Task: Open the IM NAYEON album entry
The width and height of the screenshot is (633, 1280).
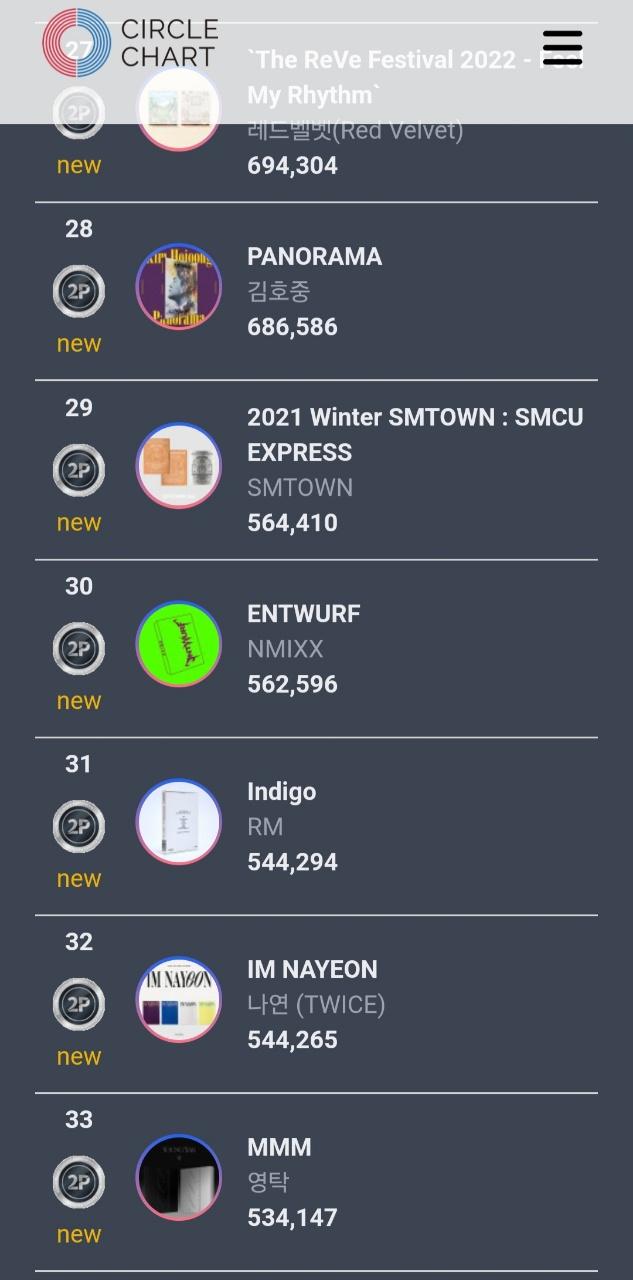Action: (x=312, y=970)
